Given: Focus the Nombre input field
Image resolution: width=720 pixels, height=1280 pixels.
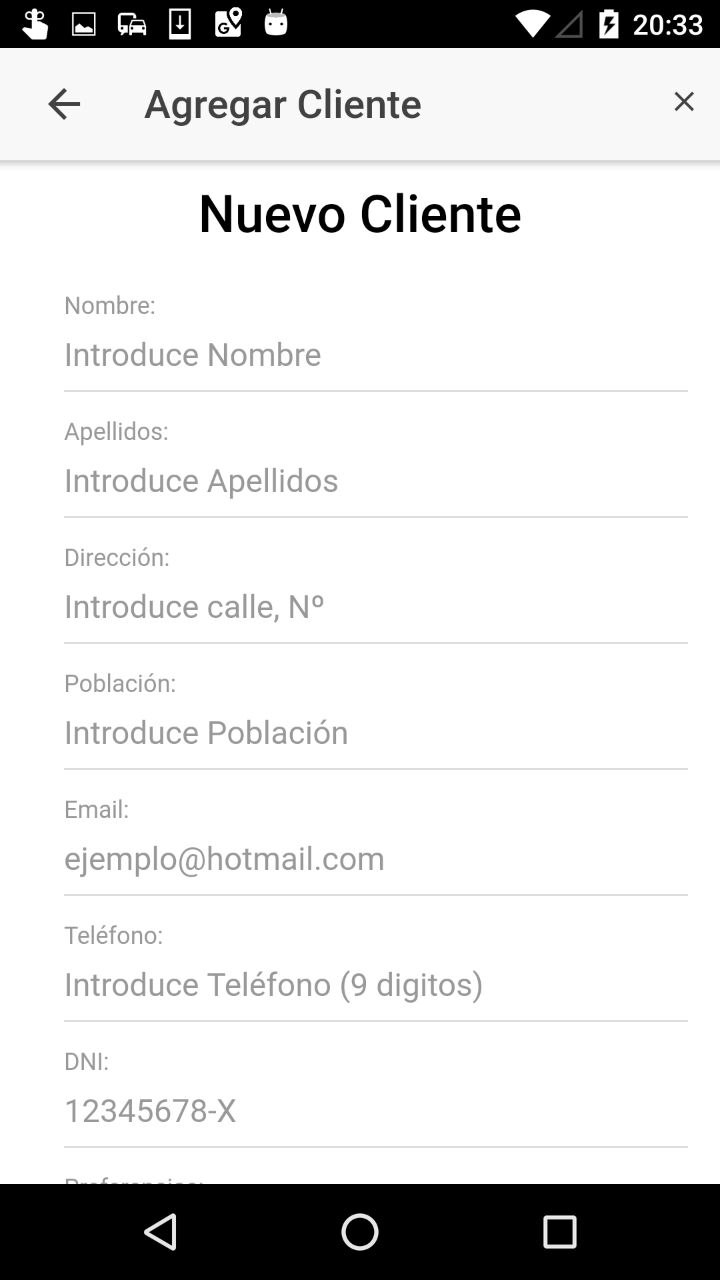Looking at the screenshot, I should pyautogui.click(x=375, y=355).
